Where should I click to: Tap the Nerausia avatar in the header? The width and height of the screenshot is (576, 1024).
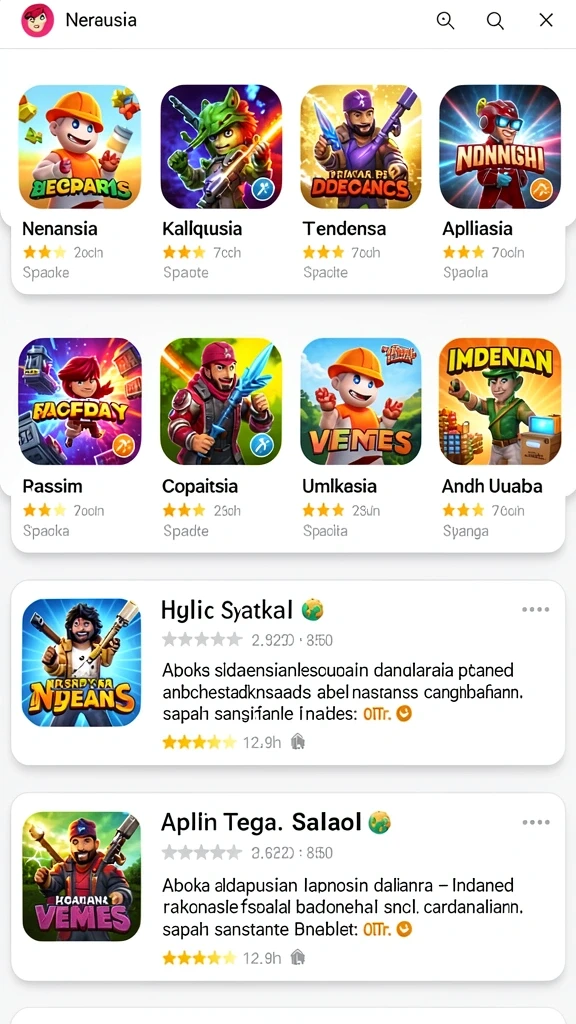click(x=37, y=20)
